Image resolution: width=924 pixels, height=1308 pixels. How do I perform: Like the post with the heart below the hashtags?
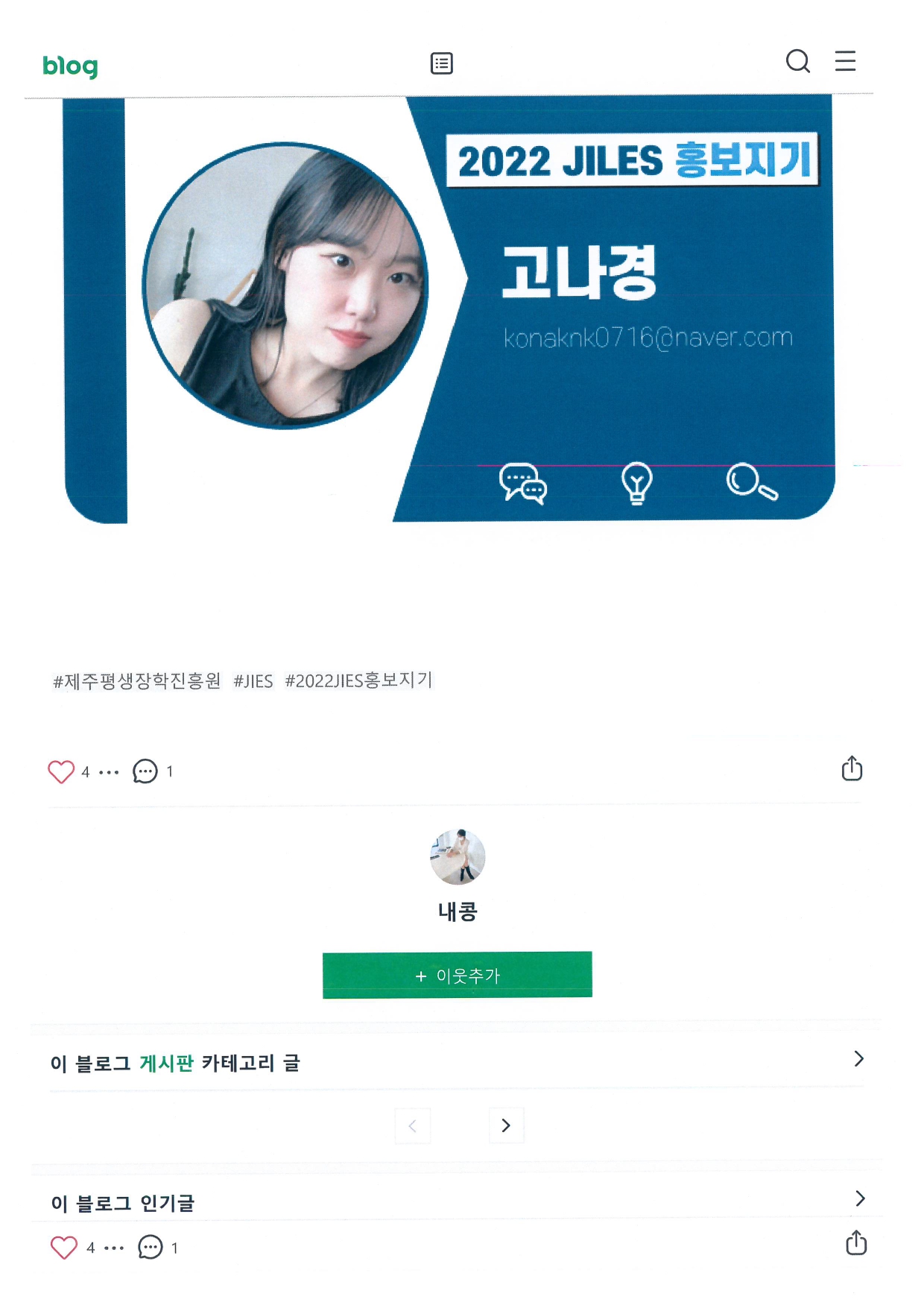[61, 771]
